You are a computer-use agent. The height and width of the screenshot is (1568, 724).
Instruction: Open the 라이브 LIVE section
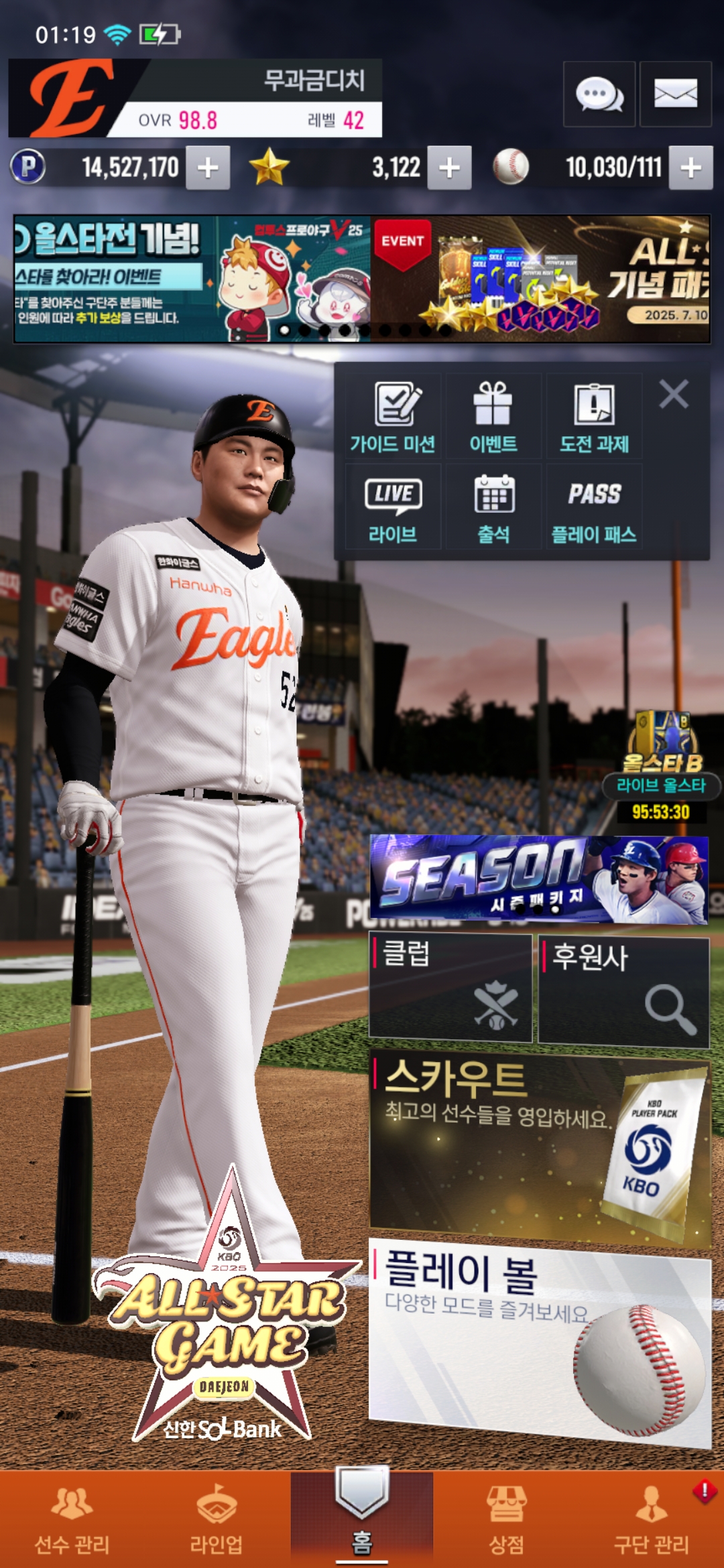(393, 509)
